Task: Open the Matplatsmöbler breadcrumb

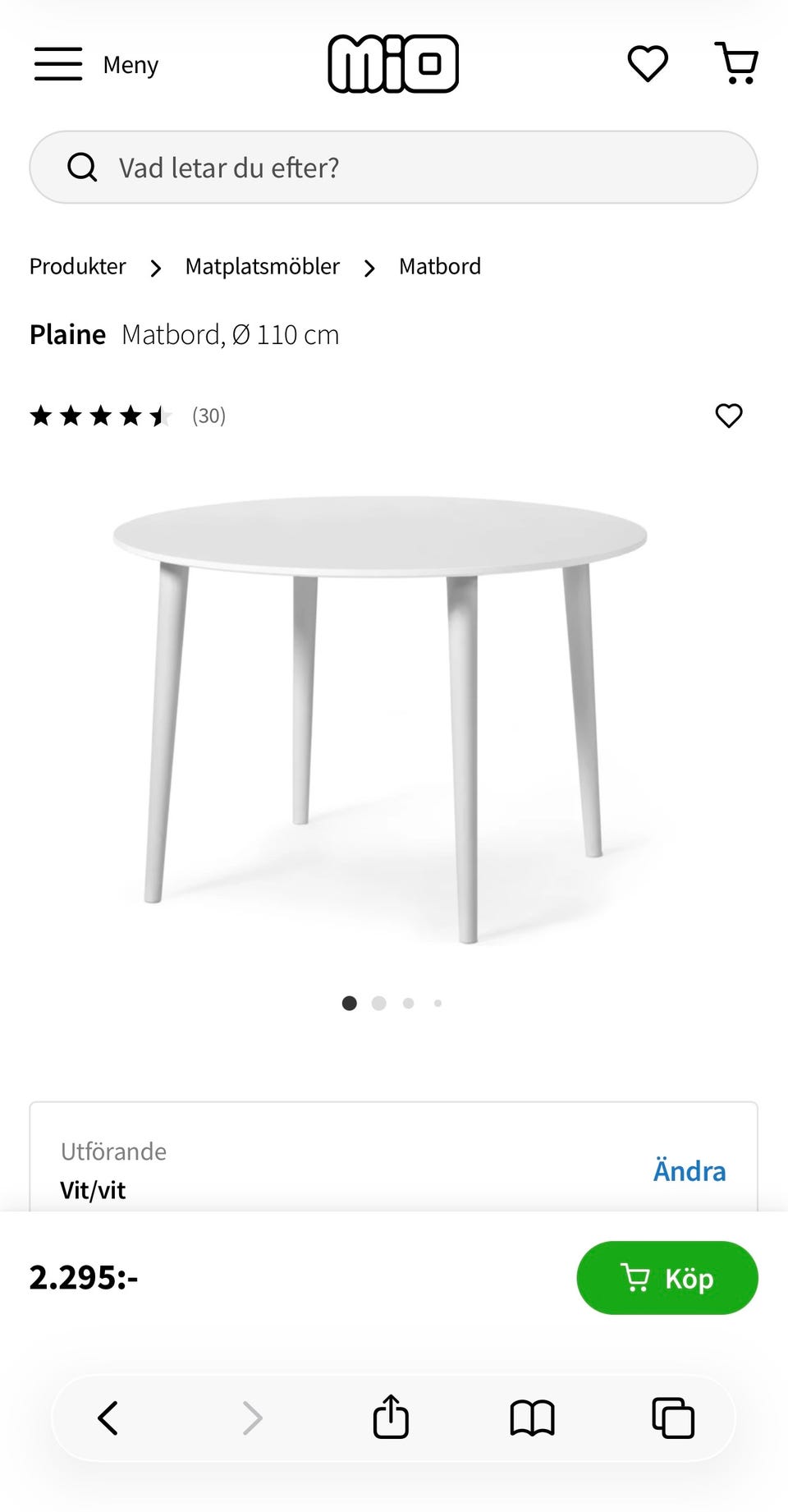Action: click(x=262, y=267)
